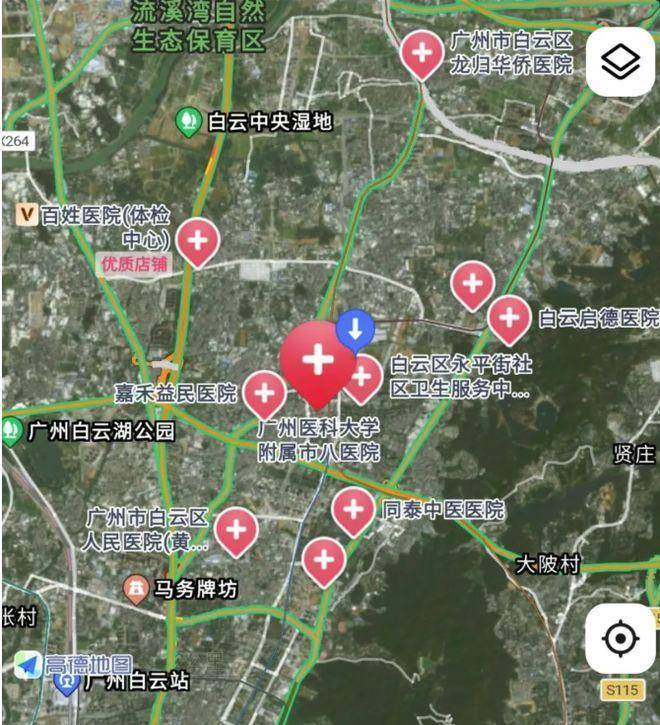660x725 pixels.
Task: Select the 广州市白云区人民医院 pin
Action: click(x=237, y=529)
